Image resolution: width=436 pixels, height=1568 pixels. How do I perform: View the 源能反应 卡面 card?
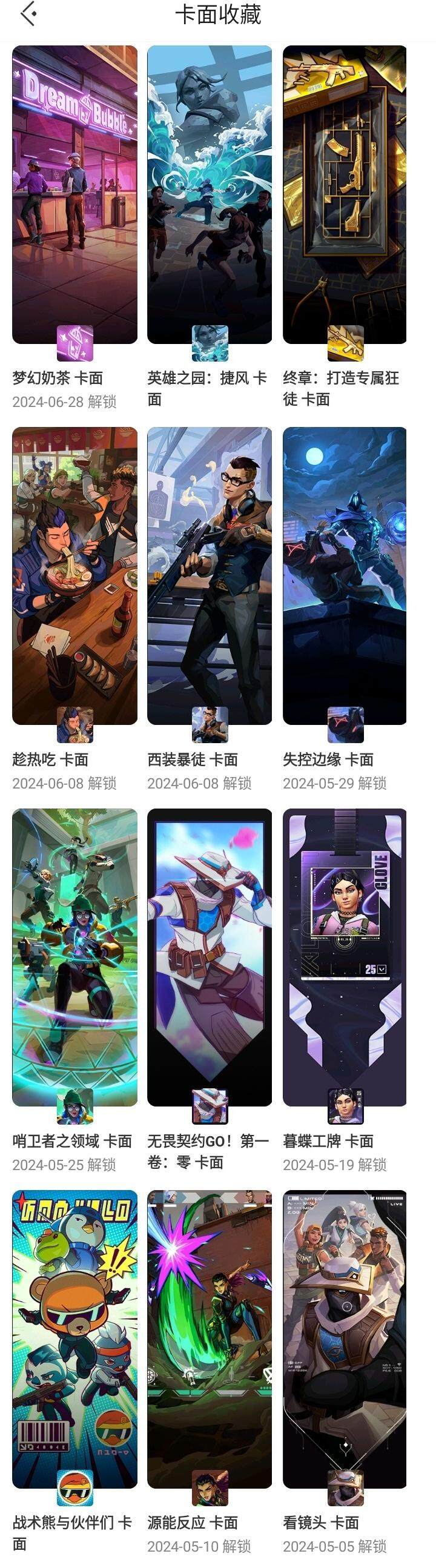click(x=210, y=1338)
